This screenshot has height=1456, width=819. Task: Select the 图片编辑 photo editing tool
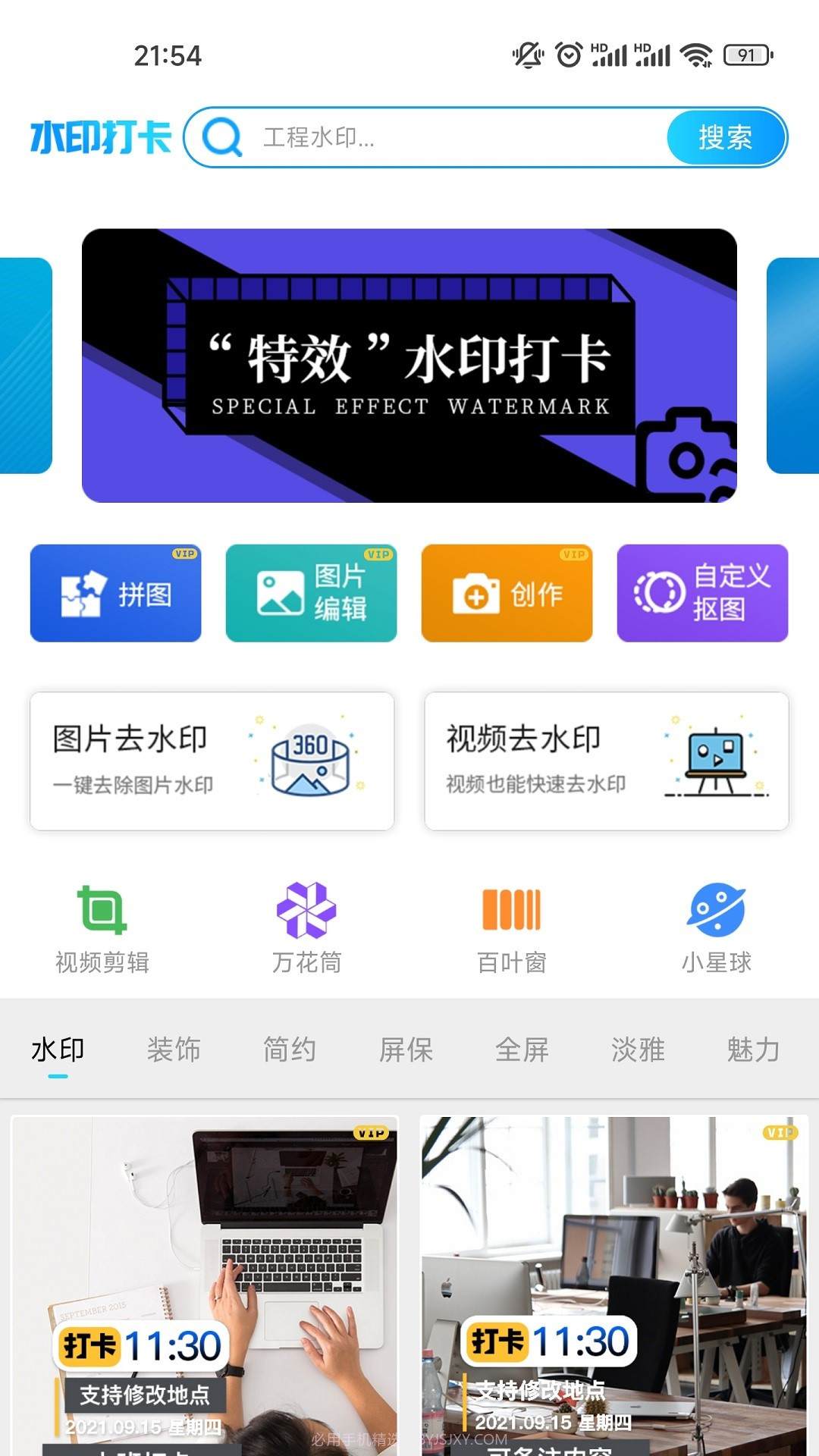coord(311,594)
